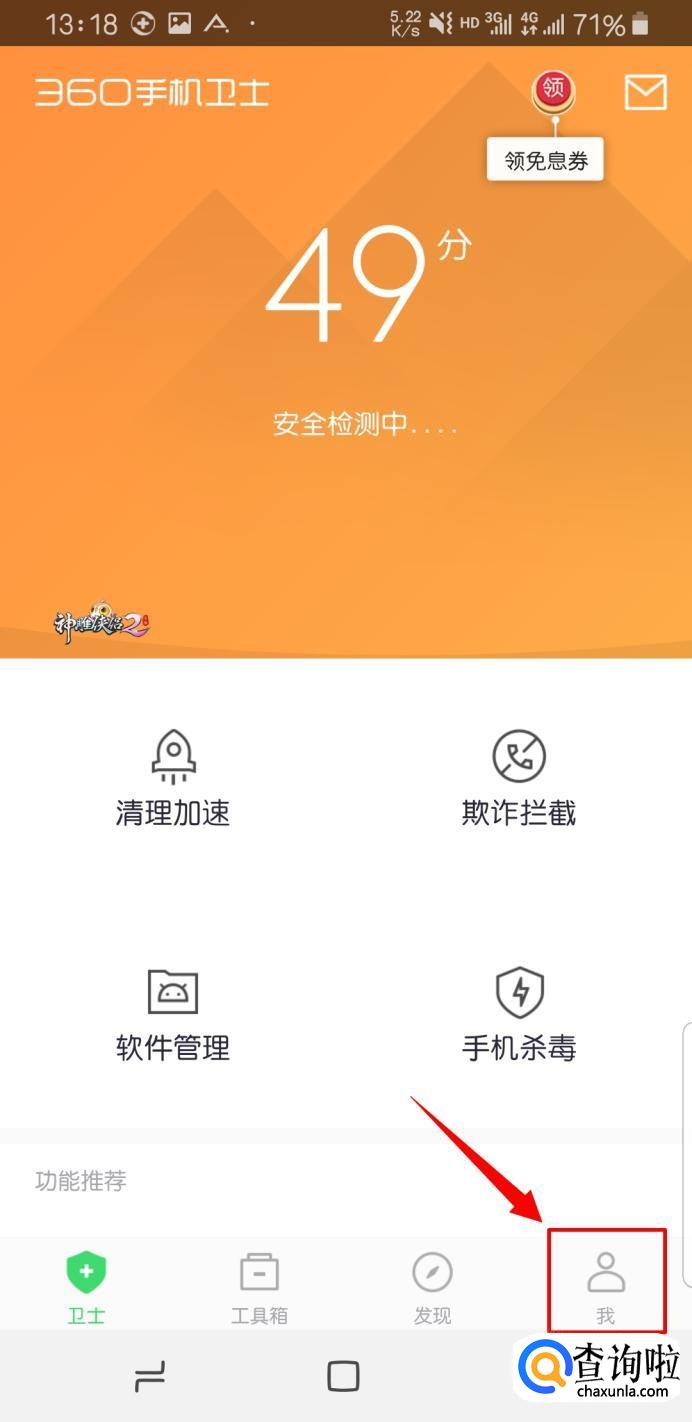Viewport: 692px width, 1422px height.
Task: Open the game promo icon
Action: [x=101, y=625]
